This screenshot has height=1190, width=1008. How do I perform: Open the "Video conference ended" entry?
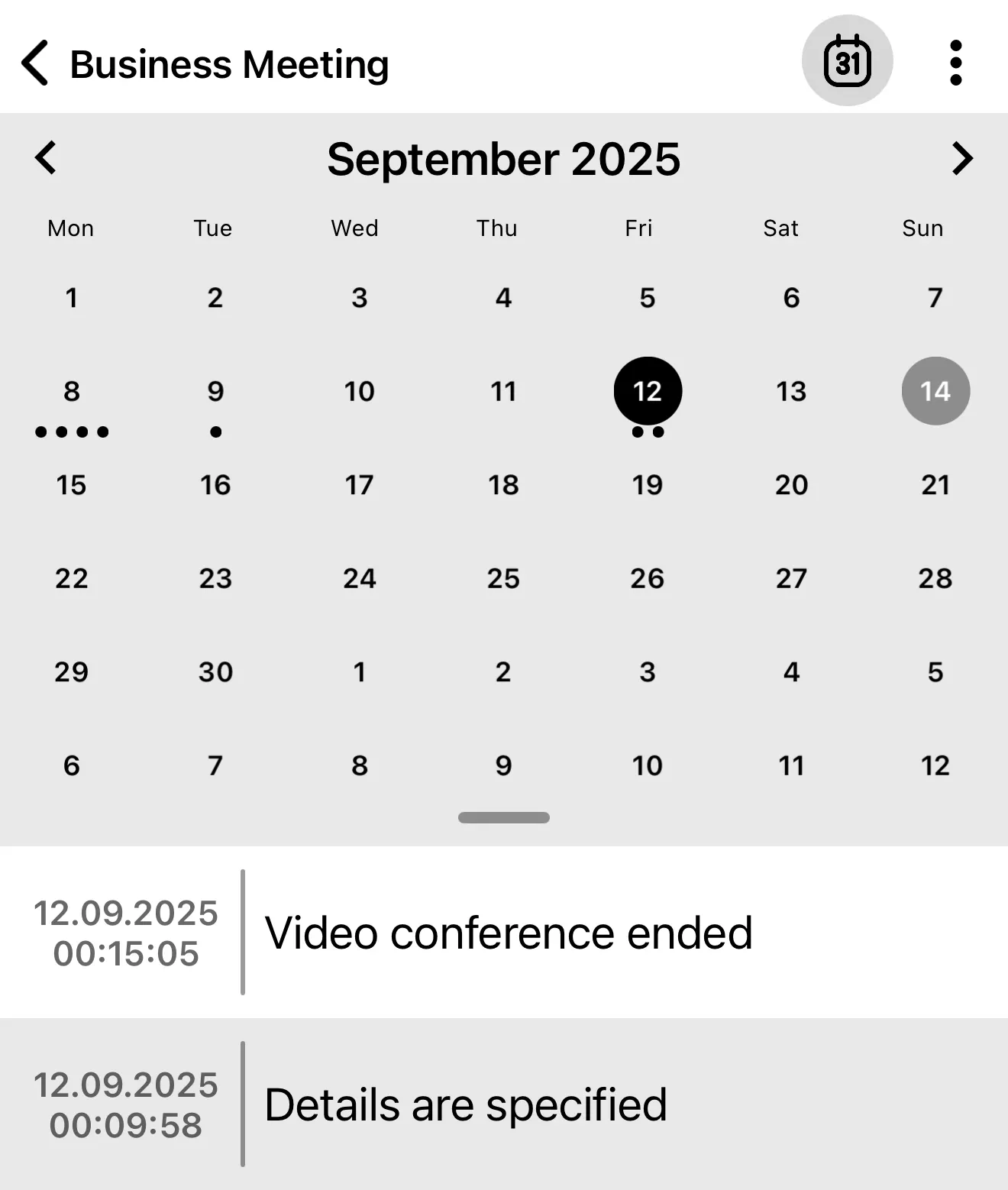[508, 933]
